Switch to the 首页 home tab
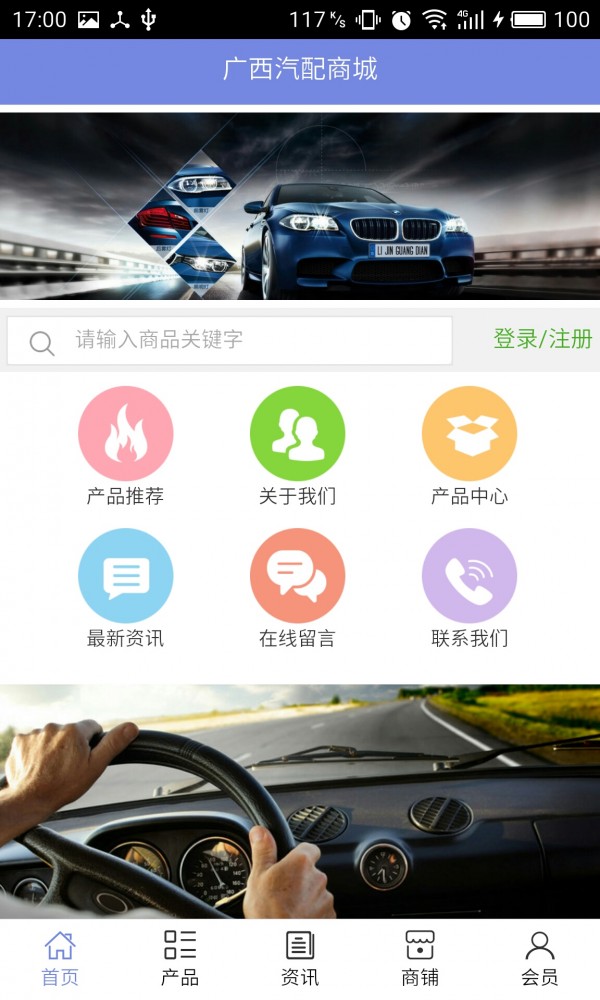Screen dimensions: 600x1000 (x=60, y=958)
